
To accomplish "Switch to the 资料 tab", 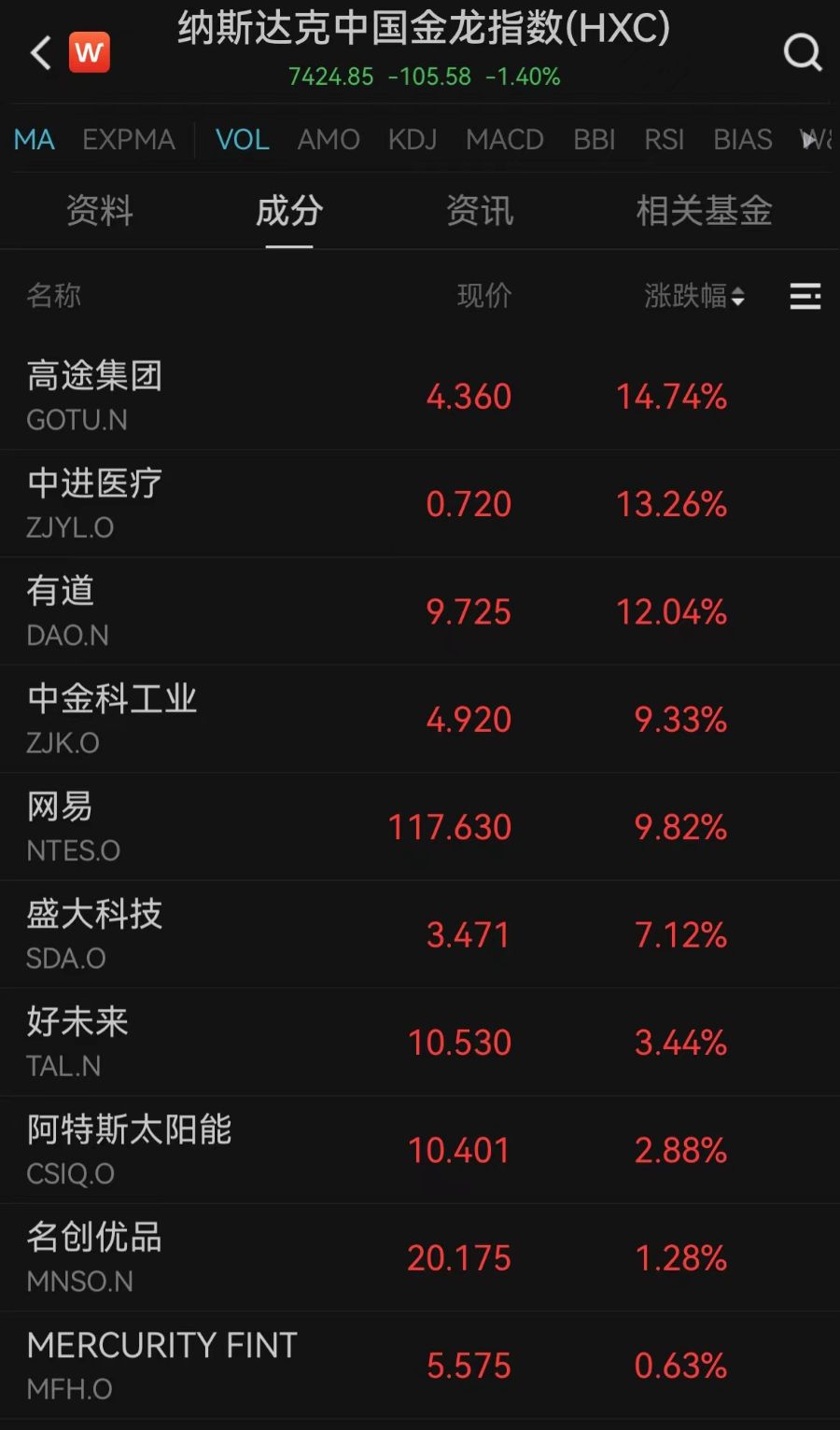I will pyautogui.click(x=100, y=211).
